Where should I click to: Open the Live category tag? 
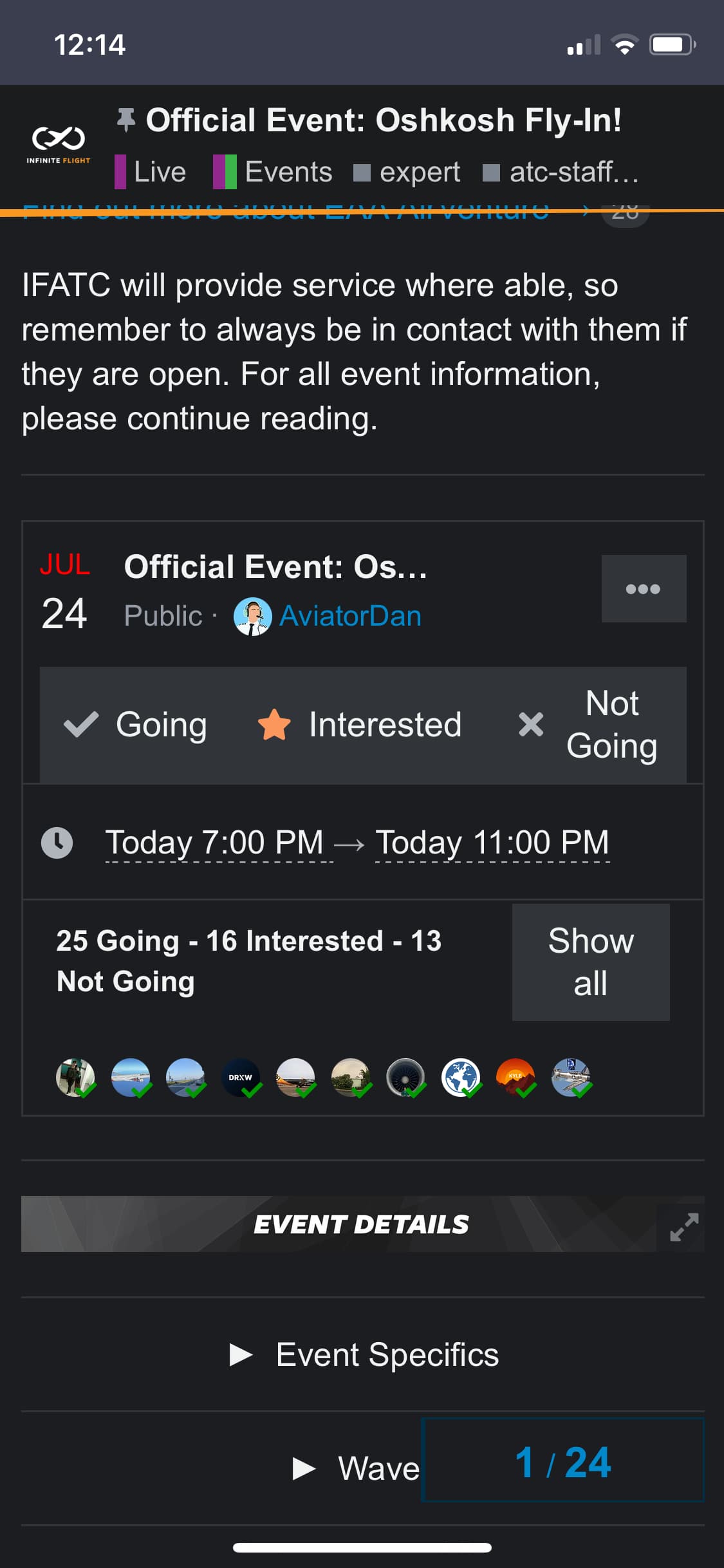pos(151,172)
